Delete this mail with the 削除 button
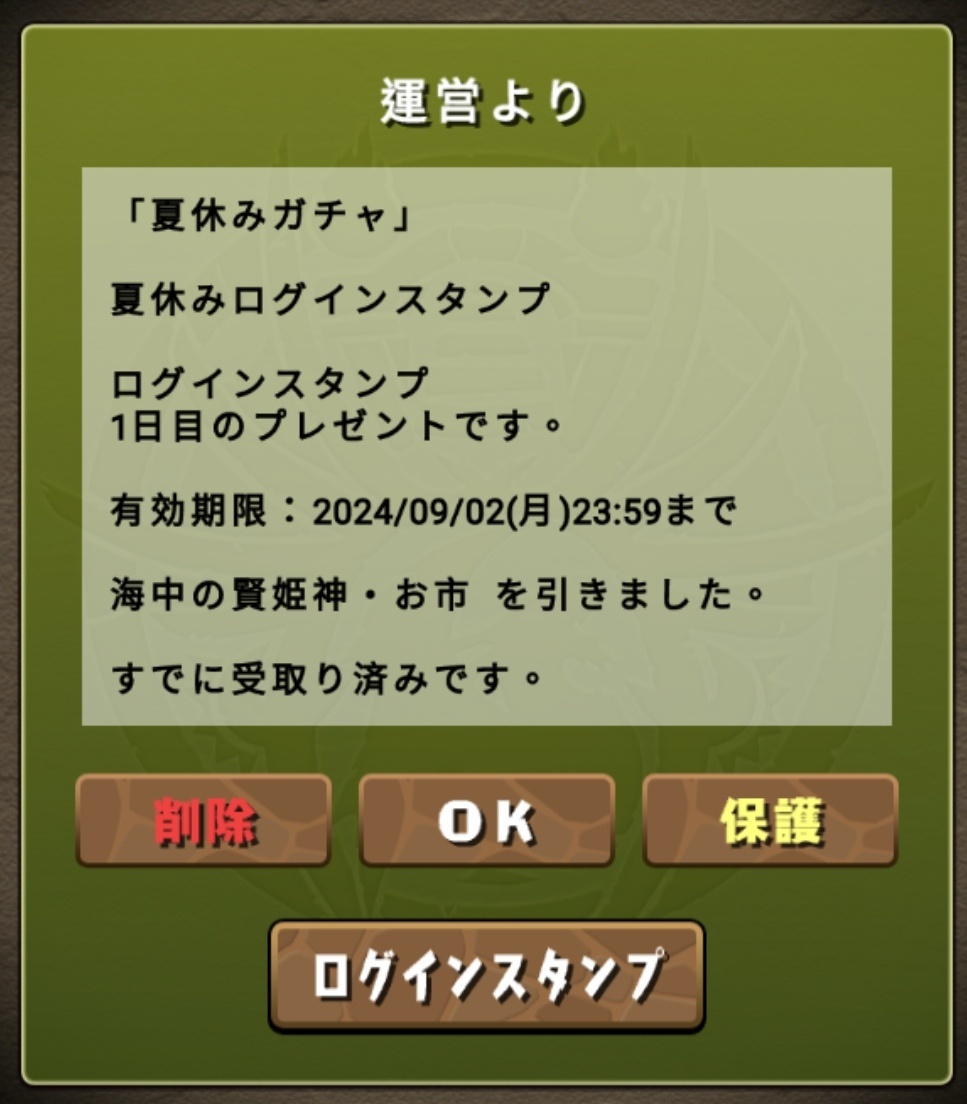 coord(203,819)
